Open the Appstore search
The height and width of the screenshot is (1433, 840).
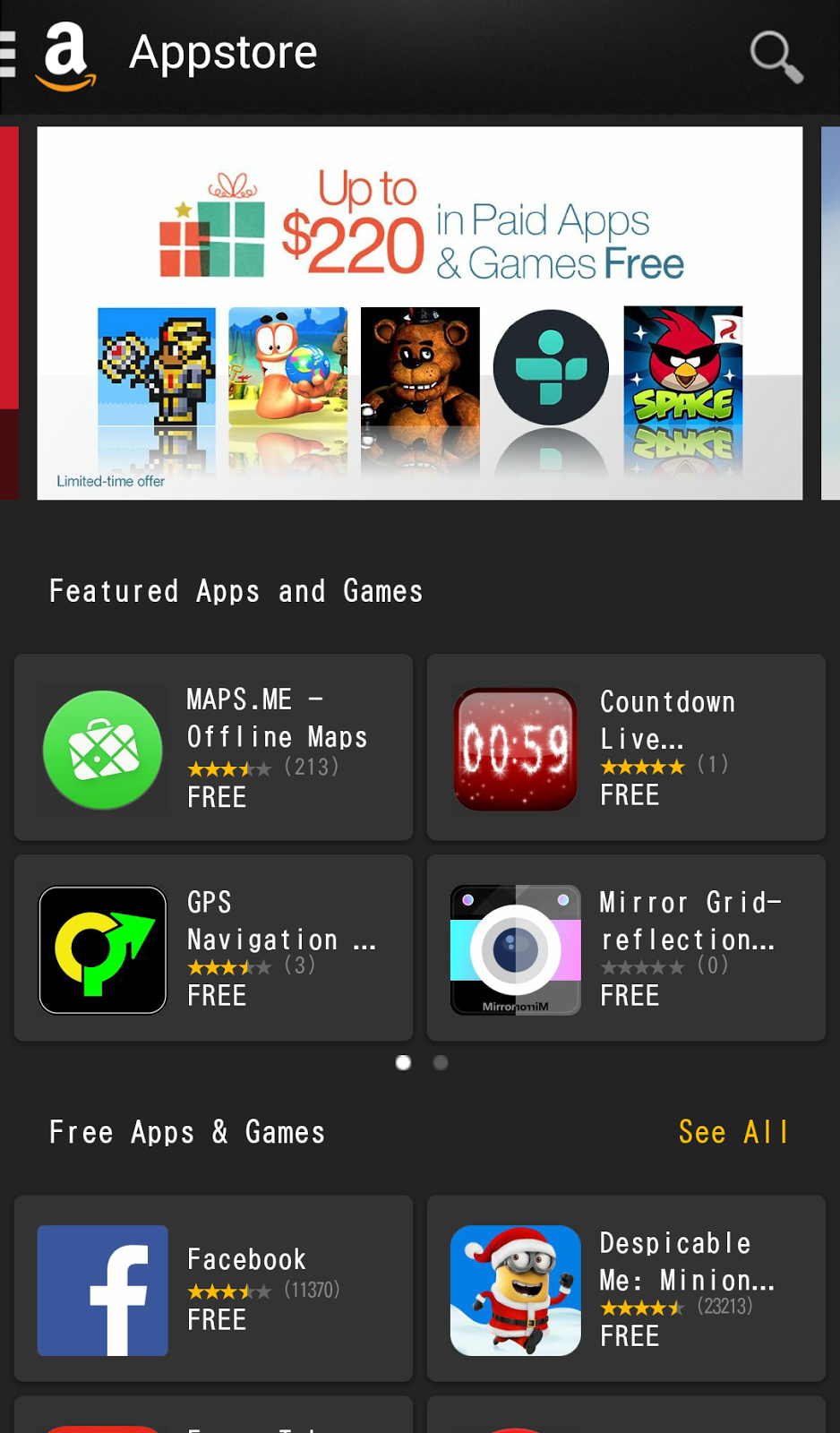776,56
